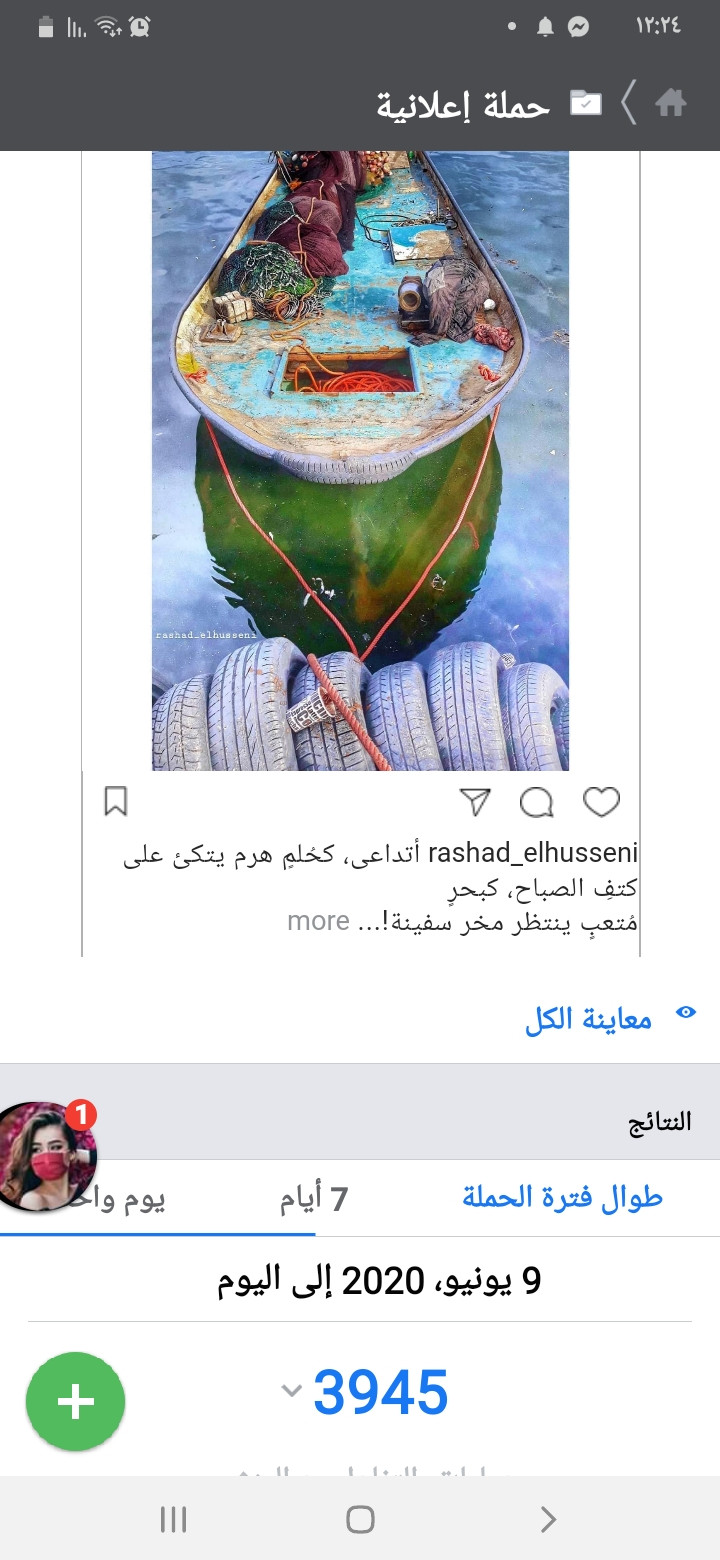Tap the bookmark icon in the ad preview
Screen dimensions: 720x1560
point(116,801)
